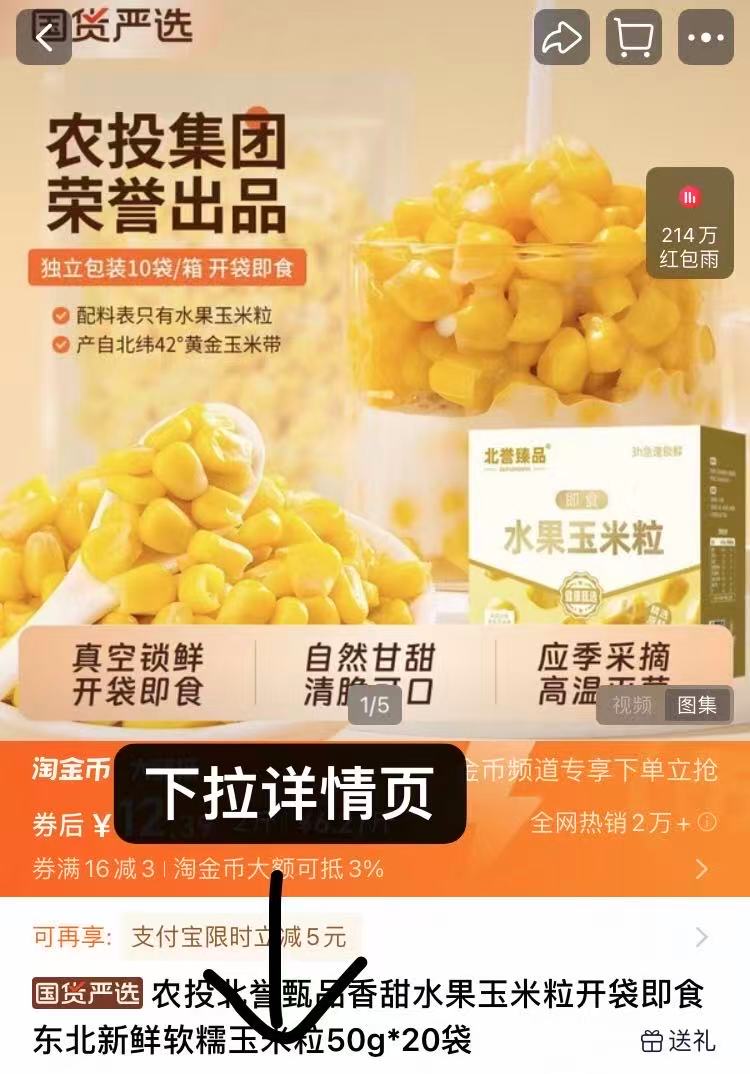The width and height of the screenshot is (750, 1074).
Task: Tap the 送礼 gift button
Action: (x=679, y=1041)
